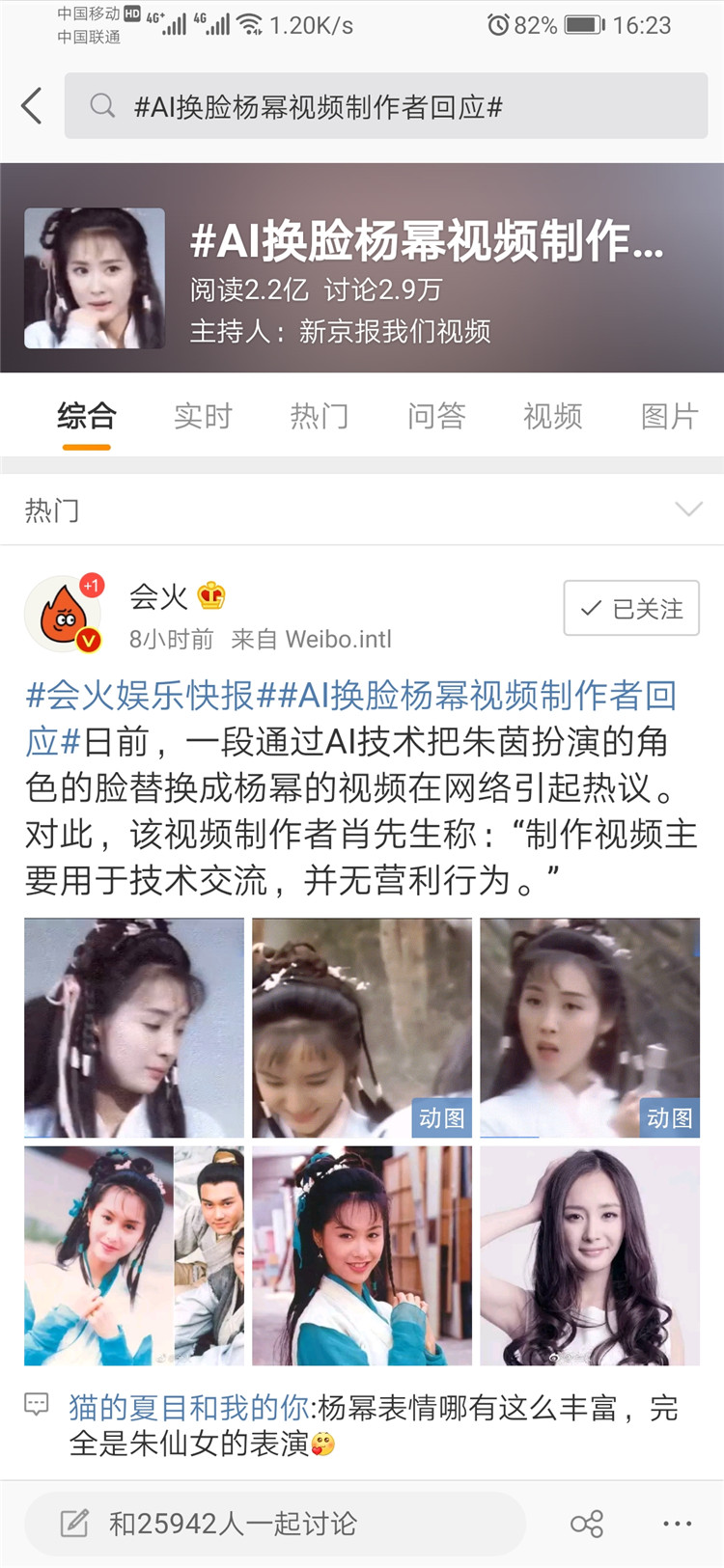Tap the 已关注 follow button
Viewport: 724px width, 1568px height.
pos(631,608)
